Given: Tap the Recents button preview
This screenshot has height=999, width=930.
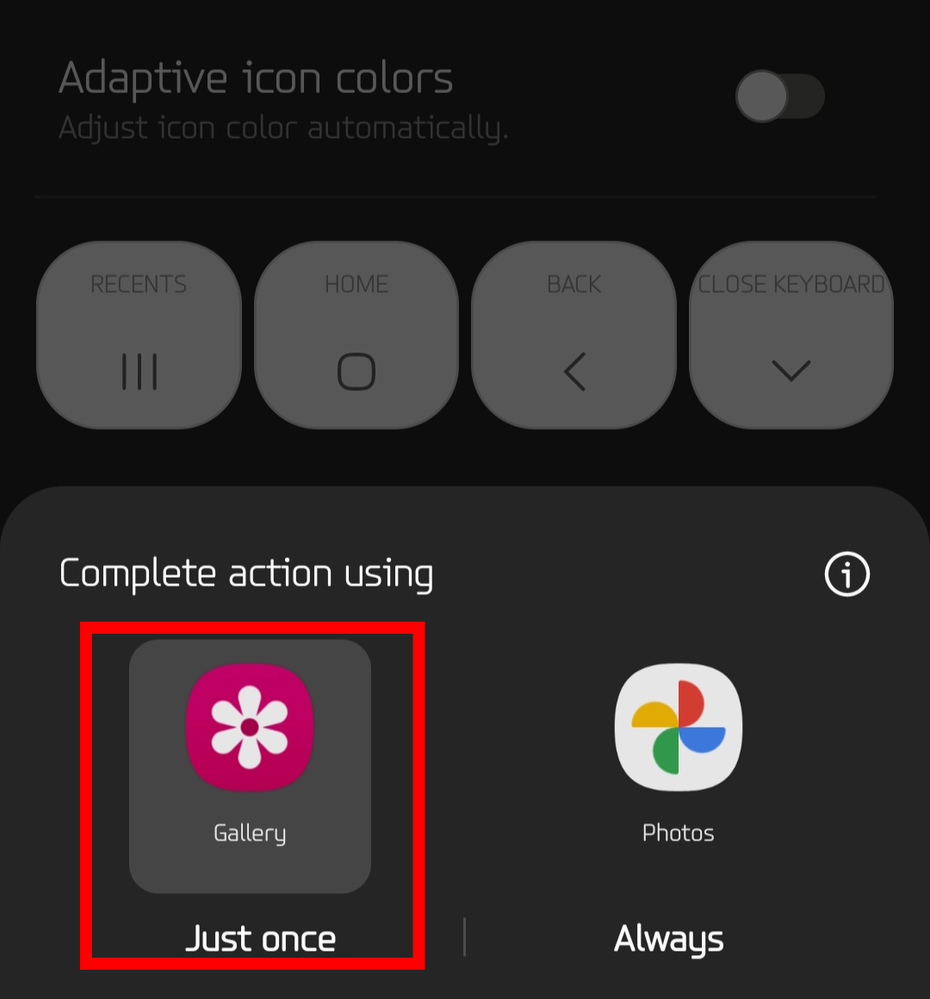Looking at the screenshot, I should 139,336.
